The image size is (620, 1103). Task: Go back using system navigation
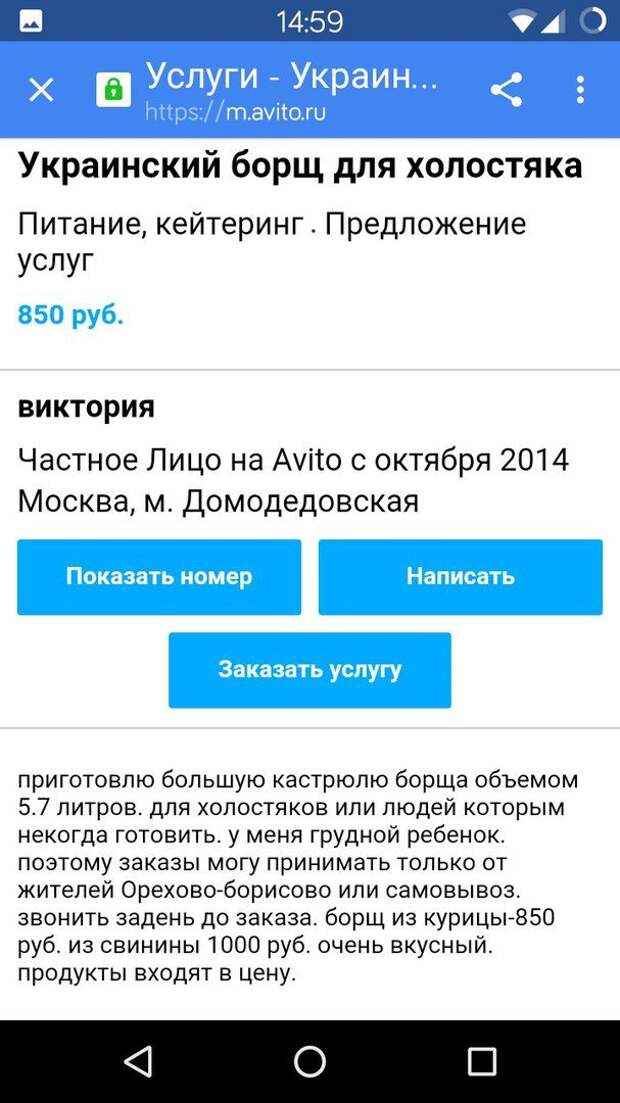(137, 1061)
